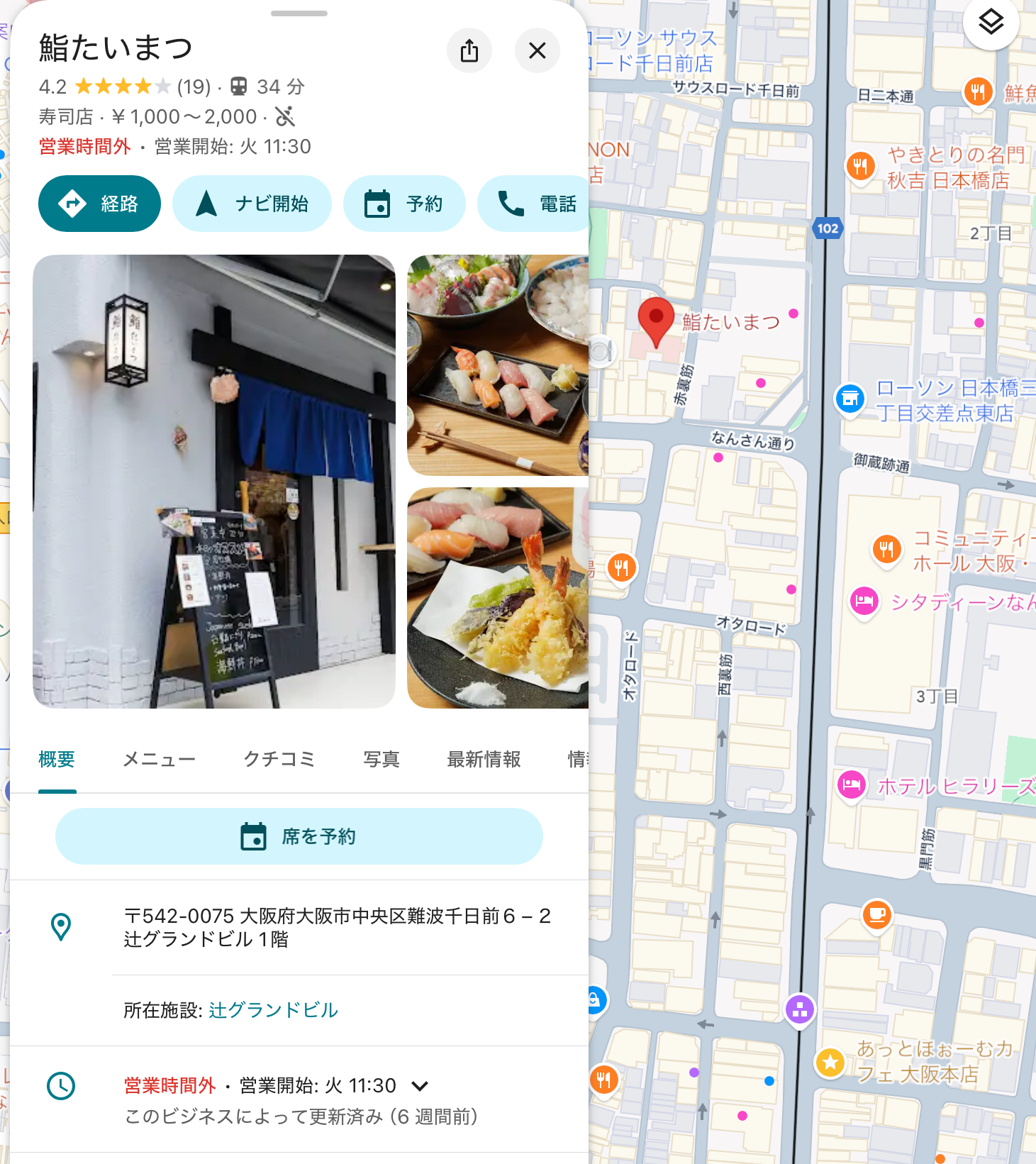1036x1164 pixels.
Task: Switch to the 写真 tab
Action: pyautogui.click(x=381, y=759)
